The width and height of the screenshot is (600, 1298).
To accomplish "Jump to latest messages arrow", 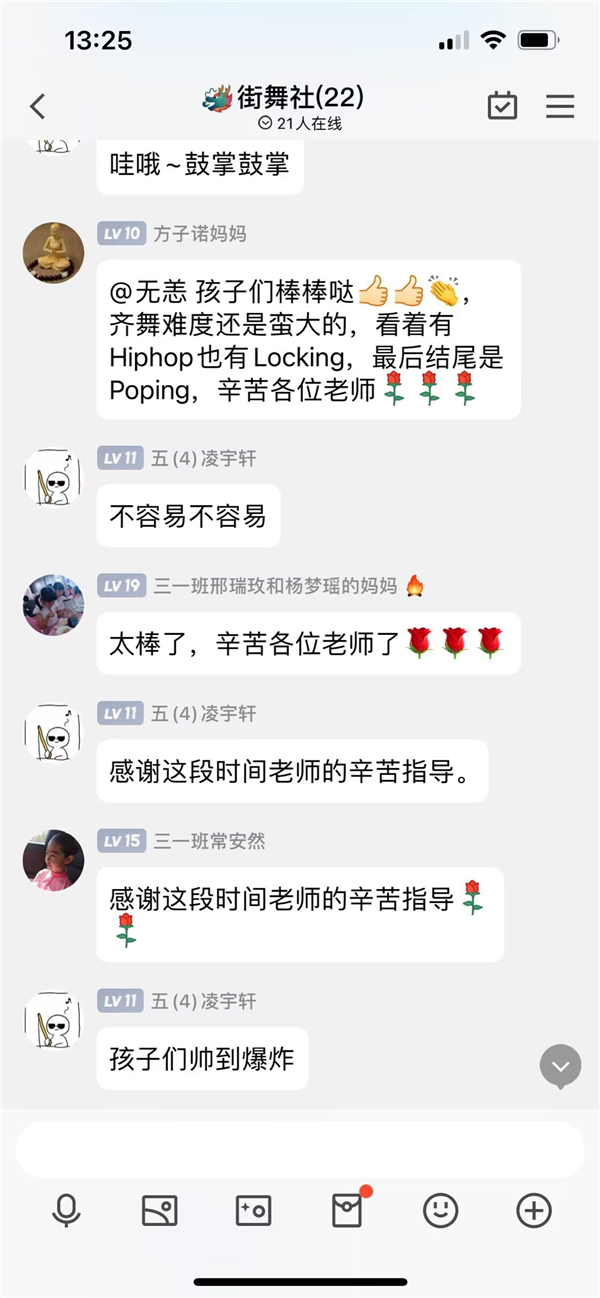I will tap(560, 1067).
